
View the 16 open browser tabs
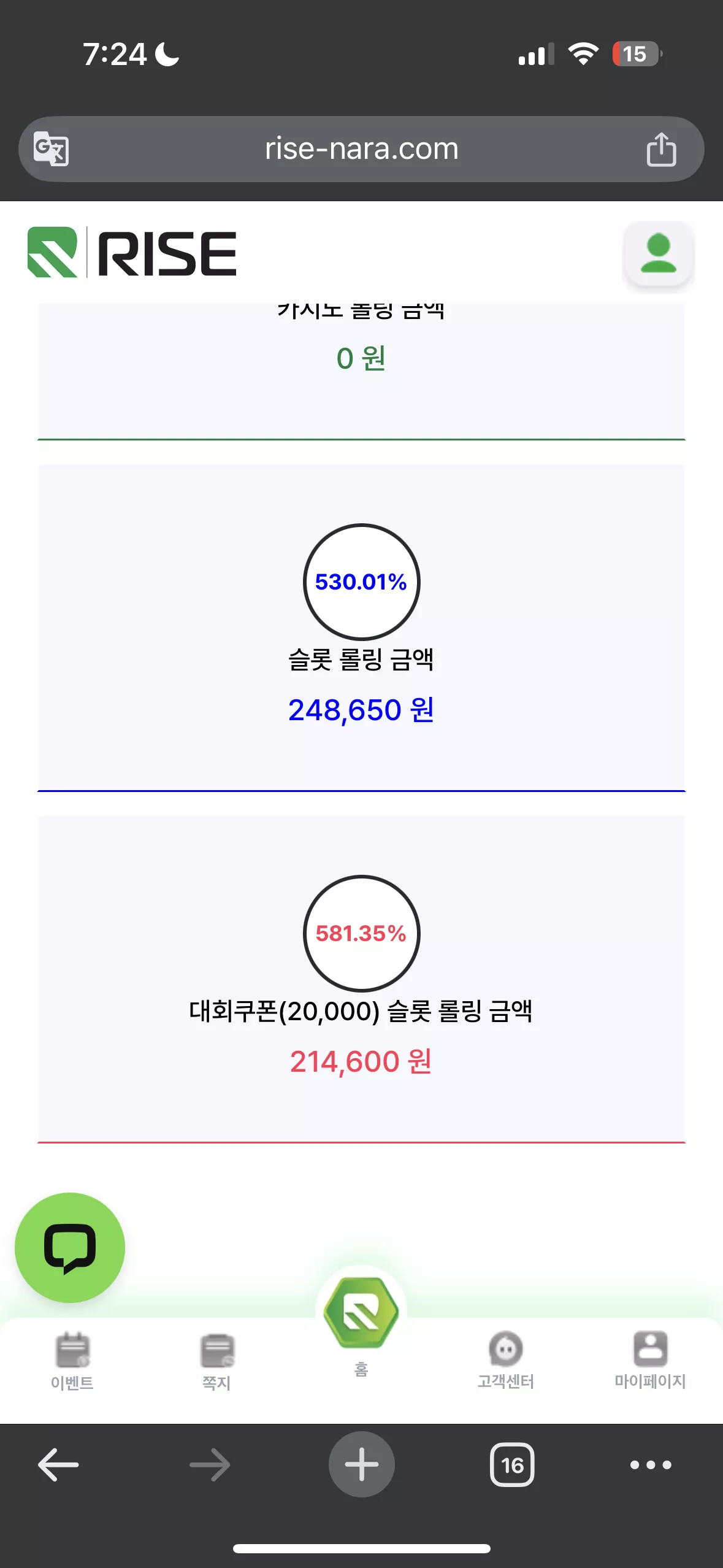512,1464
